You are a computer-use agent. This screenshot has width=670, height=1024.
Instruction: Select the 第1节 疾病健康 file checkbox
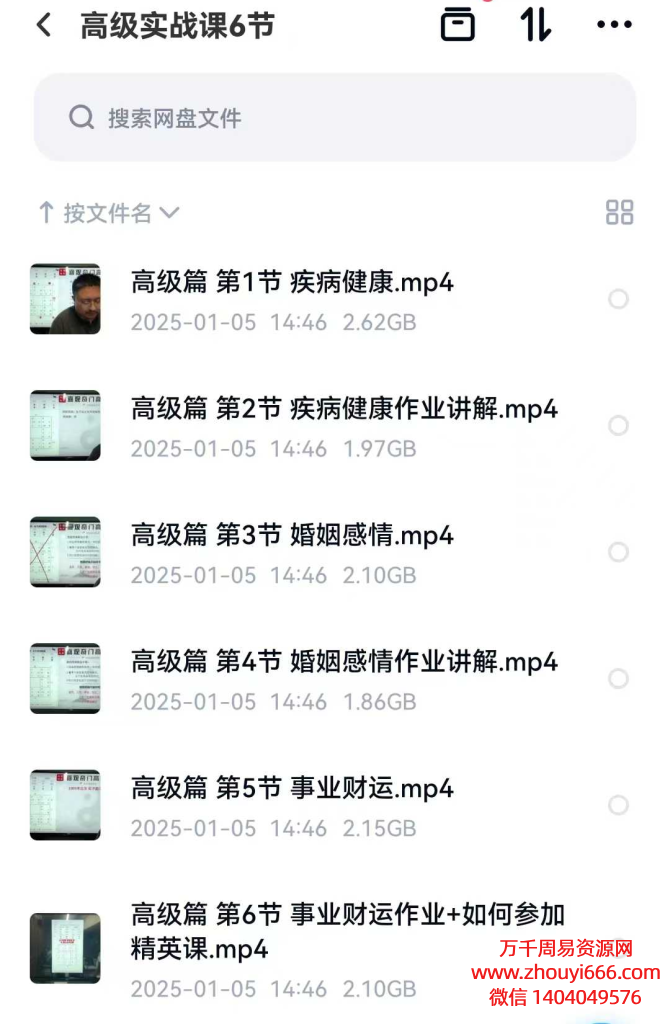619,299
